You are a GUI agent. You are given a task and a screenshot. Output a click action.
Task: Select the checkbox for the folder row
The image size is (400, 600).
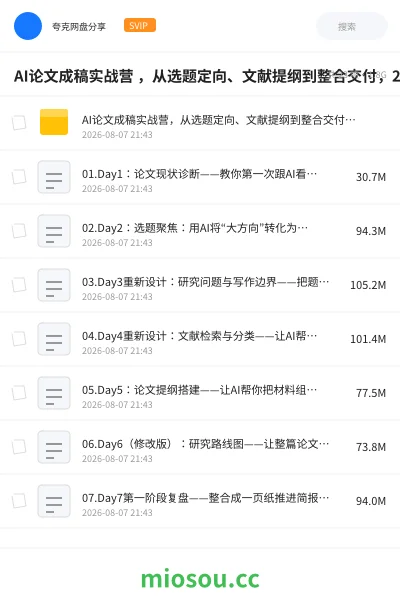pyautogui.click(x=19, y=123)
